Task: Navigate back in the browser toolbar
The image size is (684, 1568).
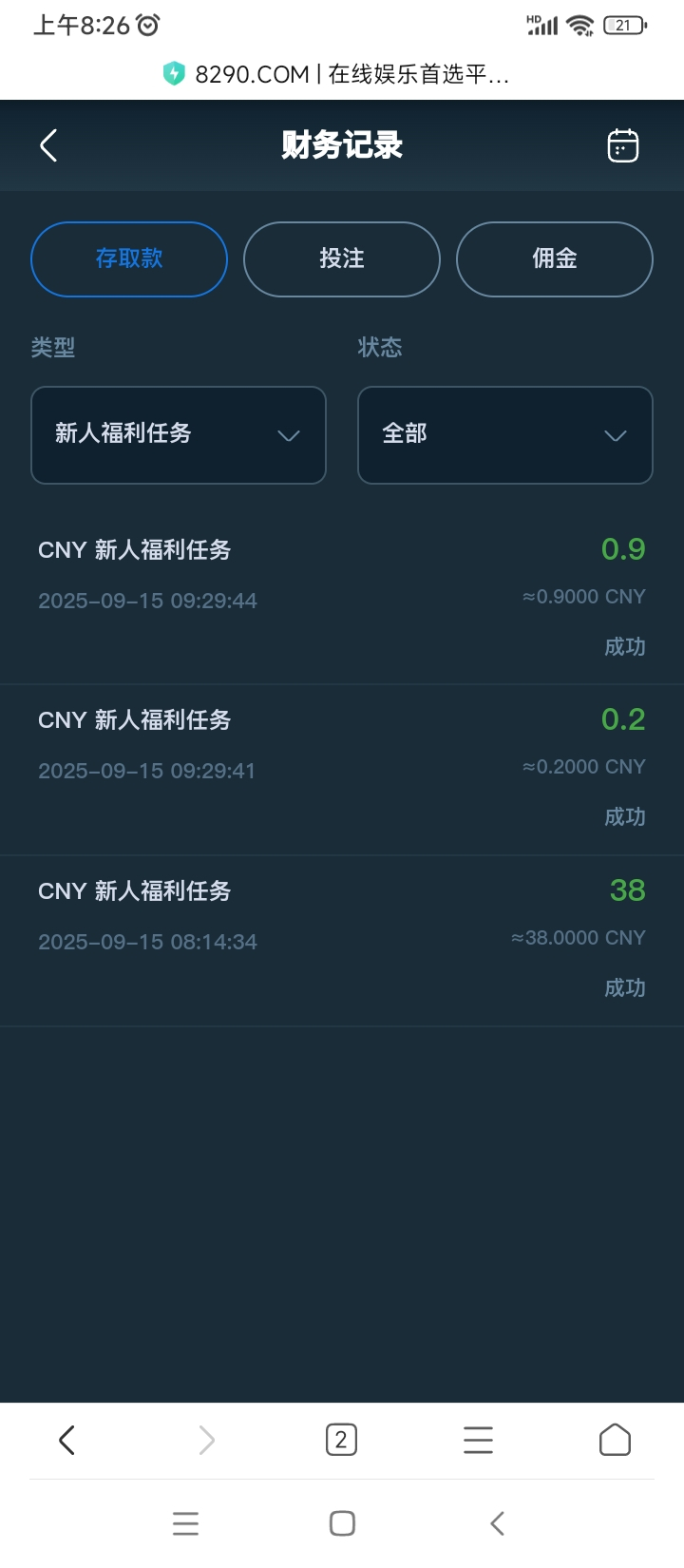Action: pyautogui.click(x=66, y=1440)
